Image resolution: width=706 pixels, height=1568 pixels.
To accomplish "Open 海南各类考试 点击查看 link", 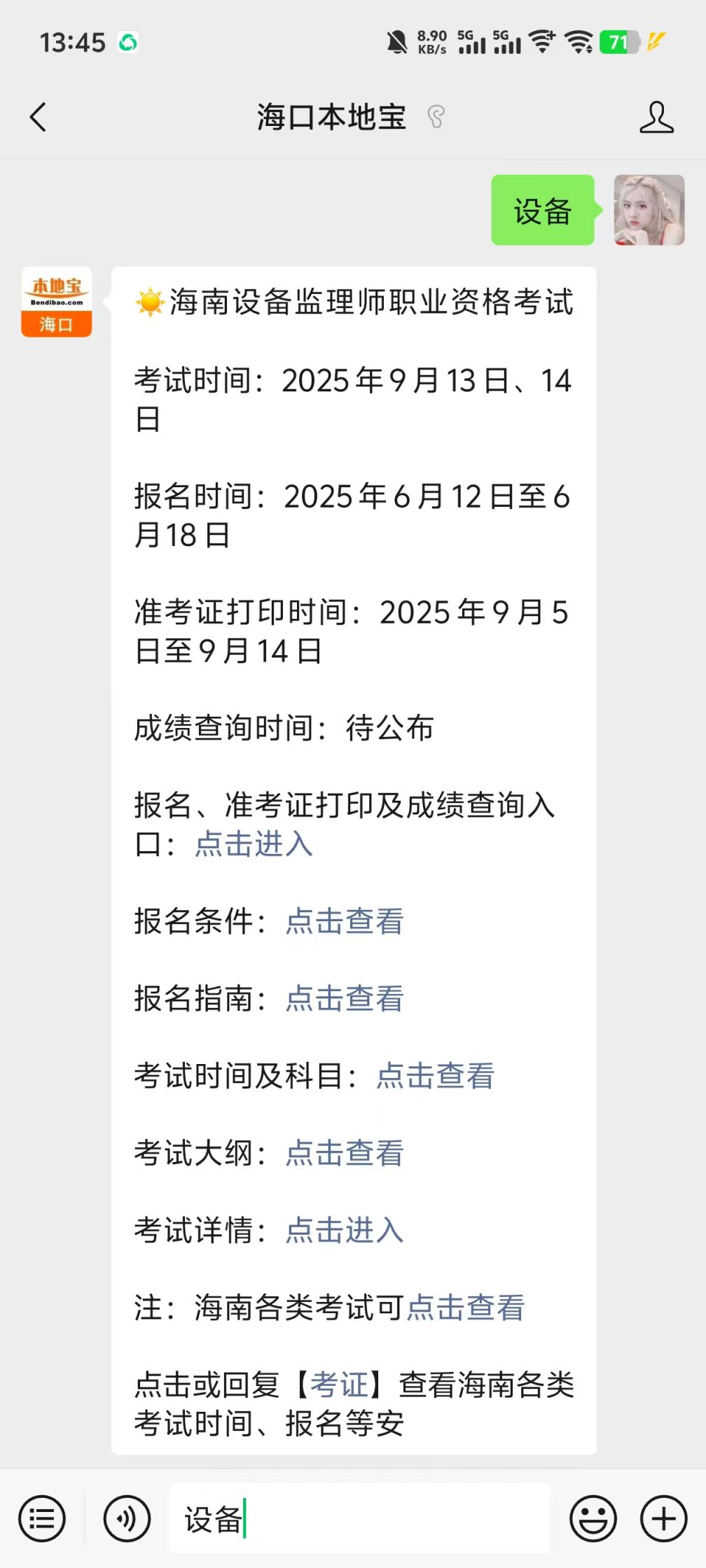I will 466,1308.
